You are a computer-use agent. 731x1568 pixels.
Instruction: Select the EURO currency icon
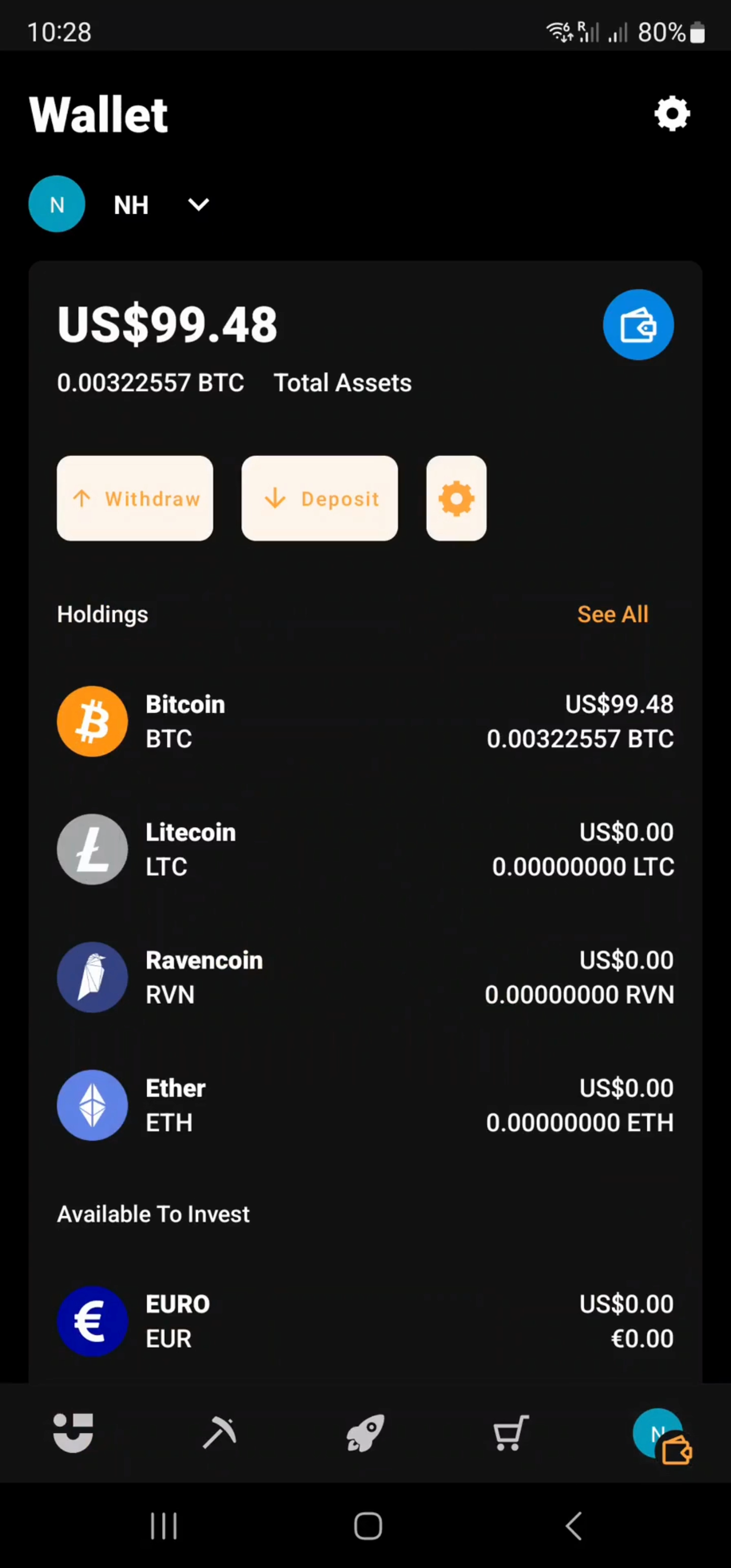tap(92, 1321)
